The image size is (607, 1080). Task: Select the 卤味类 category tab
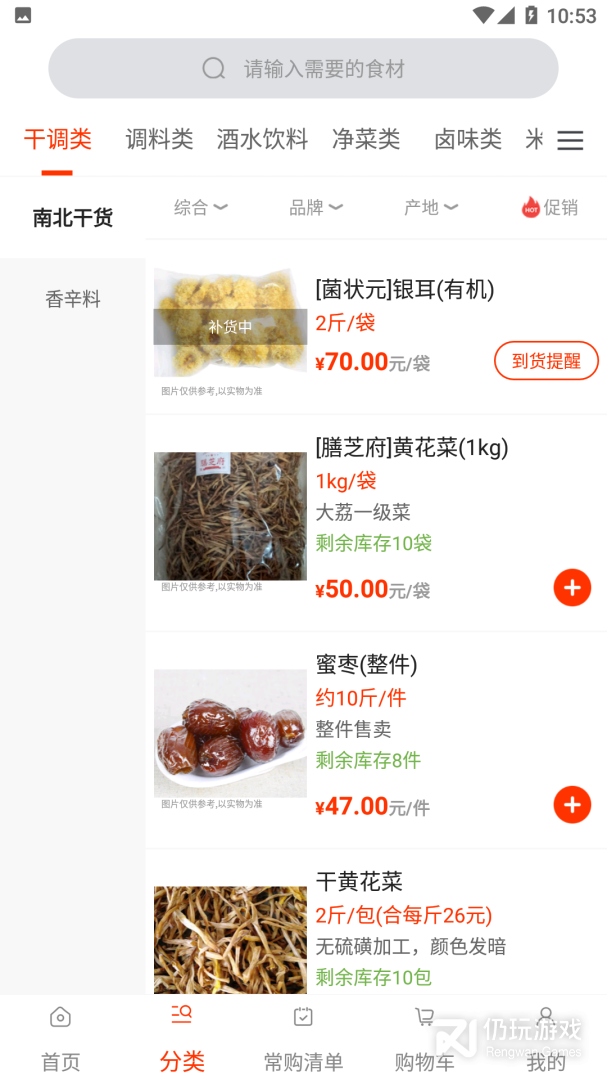(x=467, y=140)
